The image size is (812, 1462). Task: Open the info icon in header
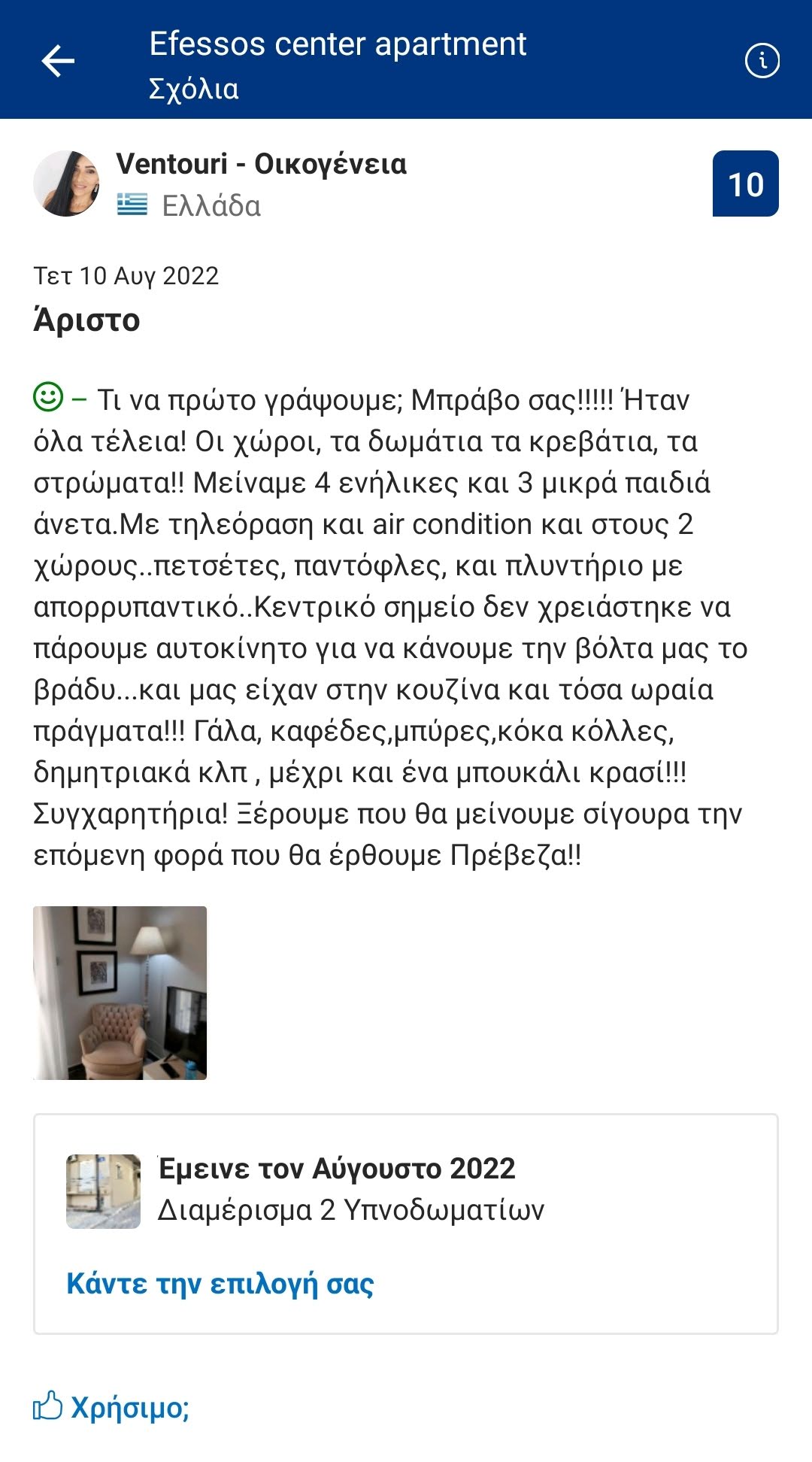tap(762, 60)
